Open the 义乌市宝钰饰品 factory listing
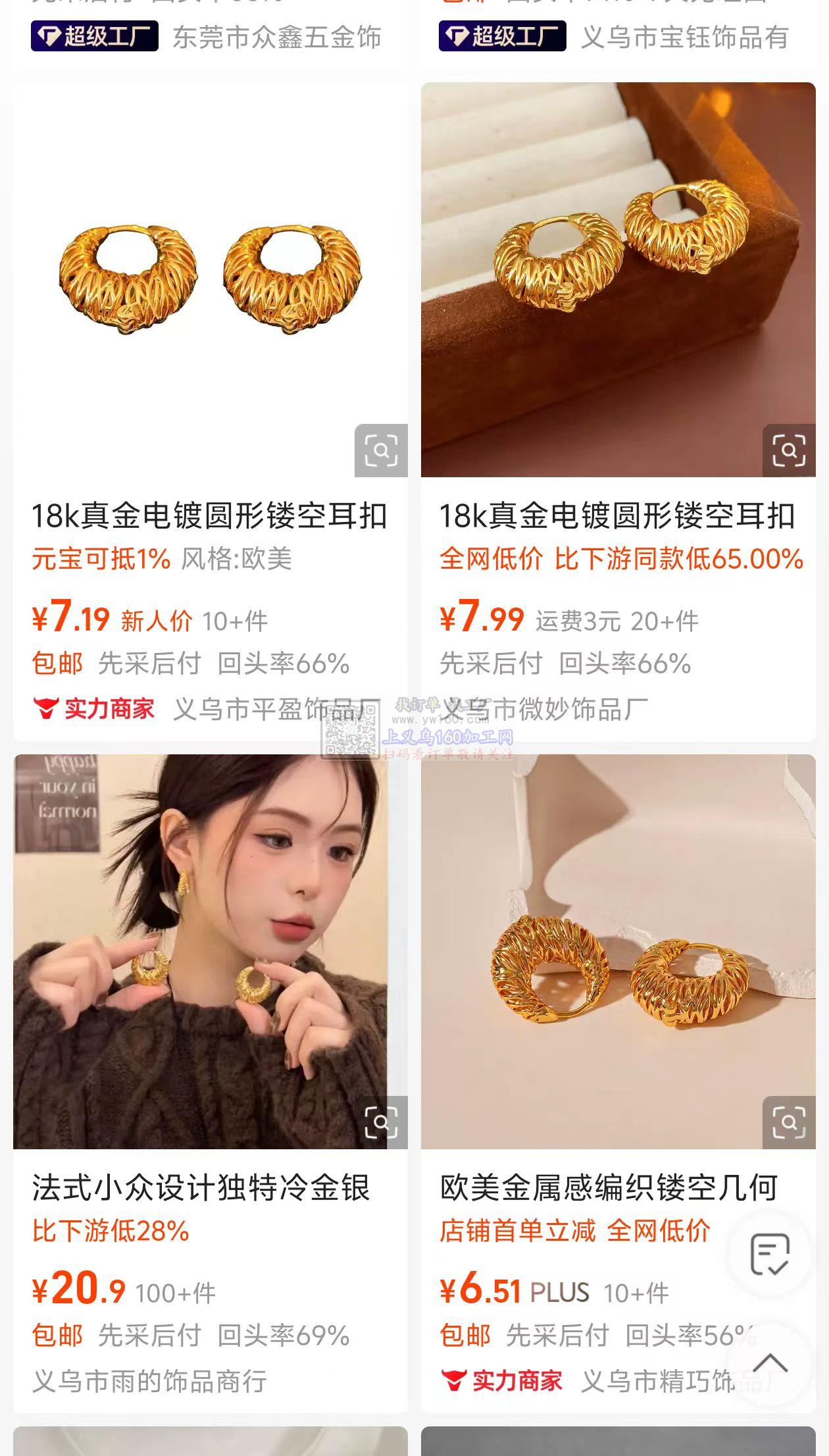 click(x=684, y=38)
